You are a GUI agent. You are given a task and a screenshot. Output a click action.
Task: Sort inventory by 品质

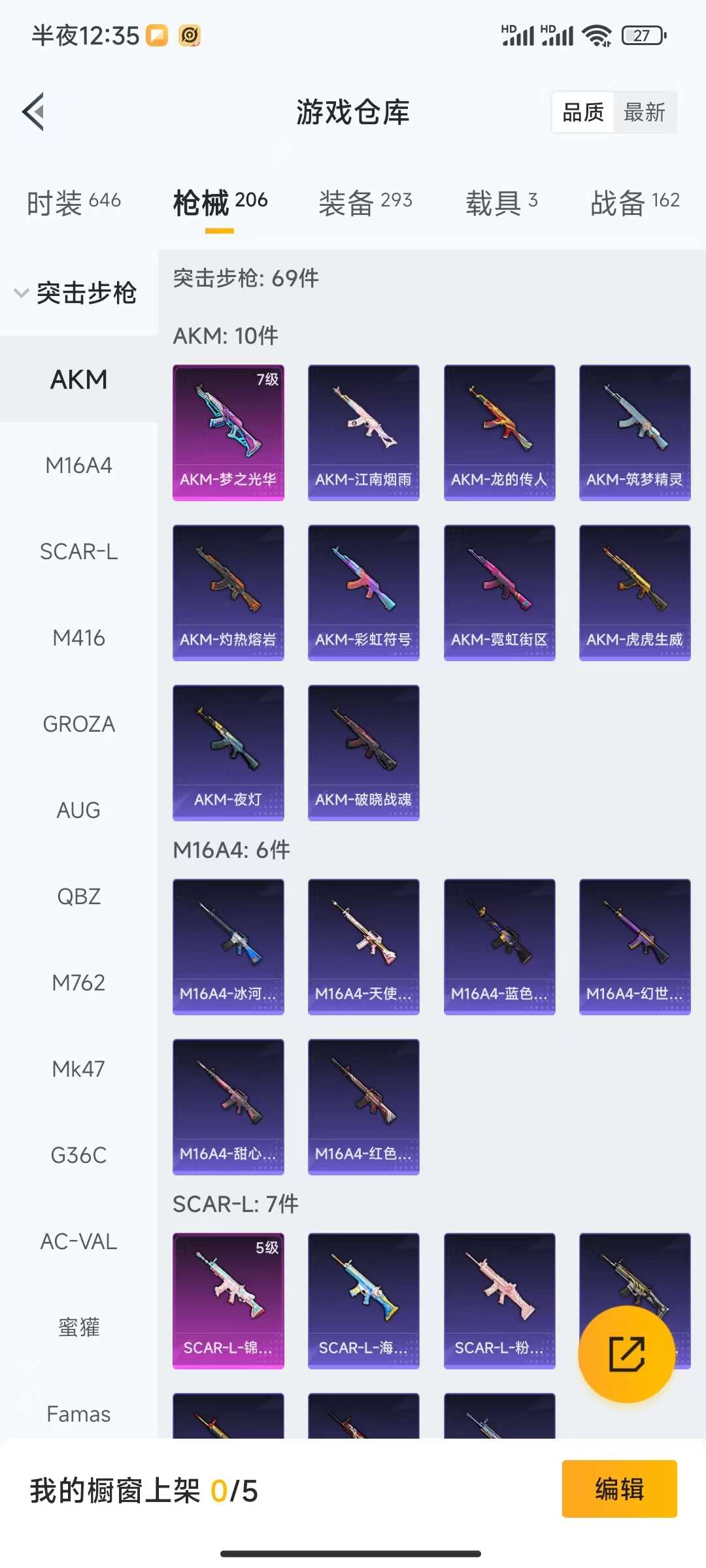click(x=583, y=112)
